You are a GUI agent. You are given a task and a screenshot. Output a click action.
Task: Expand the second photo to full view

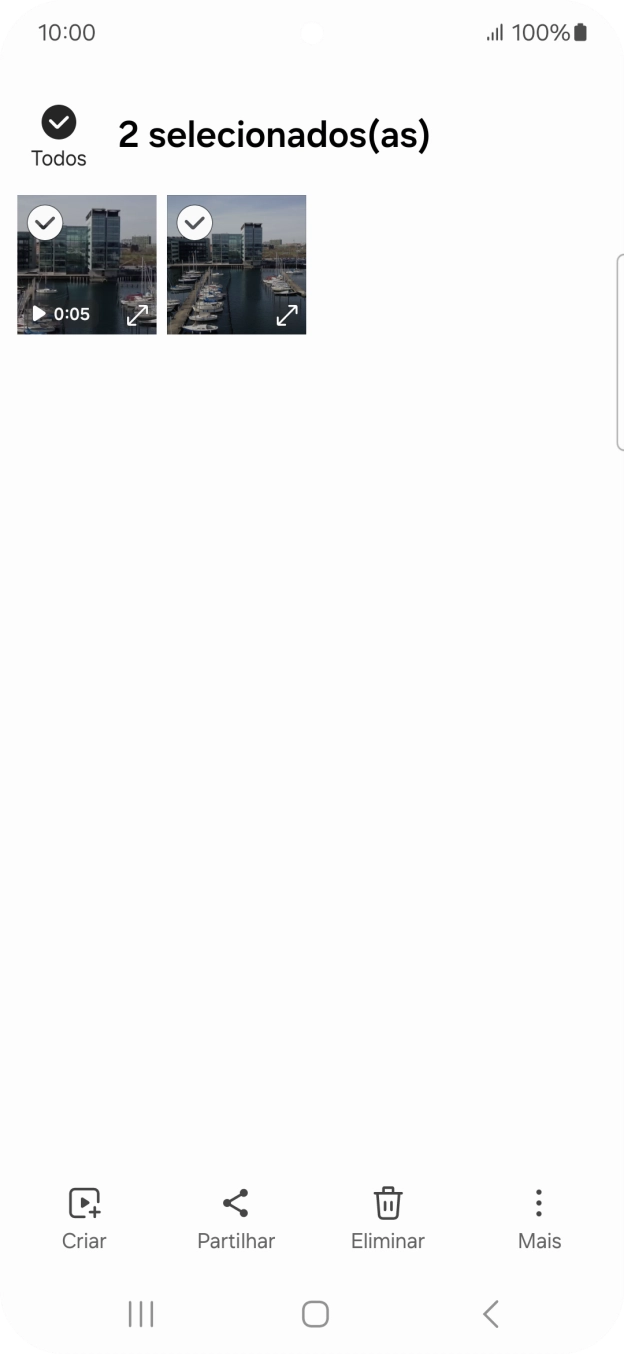tap(287, 315)
